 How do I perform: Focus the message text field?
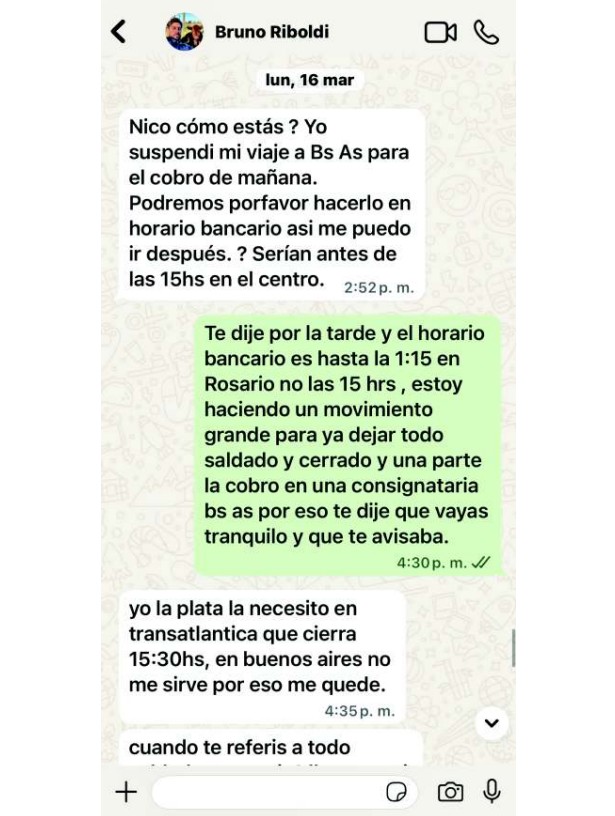tap(265, 792)
